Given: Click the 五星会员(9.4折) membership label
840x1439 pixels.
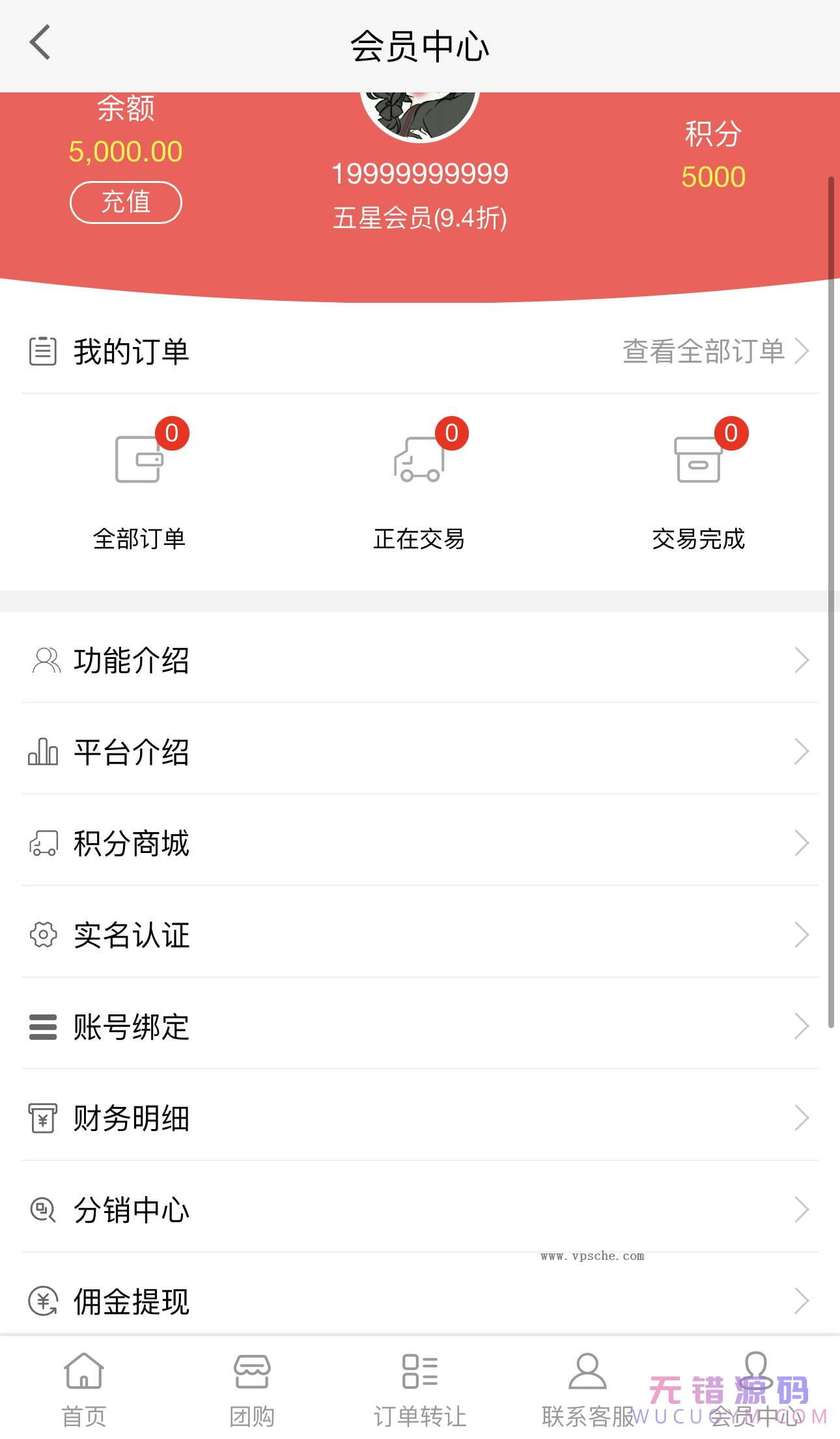Looking at the screenshot, I should (420, 218).
